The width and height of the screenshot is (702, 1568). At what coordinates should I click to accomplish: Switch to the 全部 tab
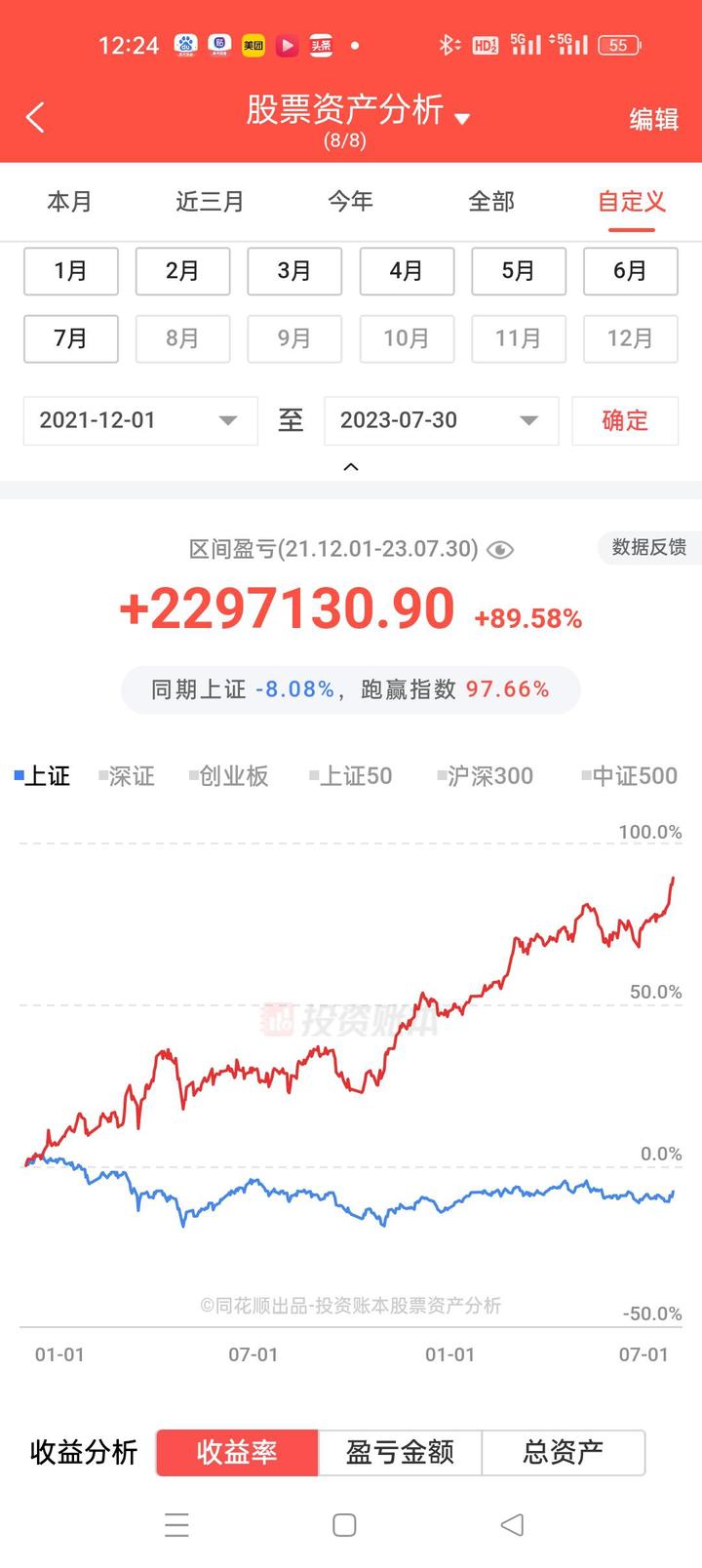coord(491,201)
